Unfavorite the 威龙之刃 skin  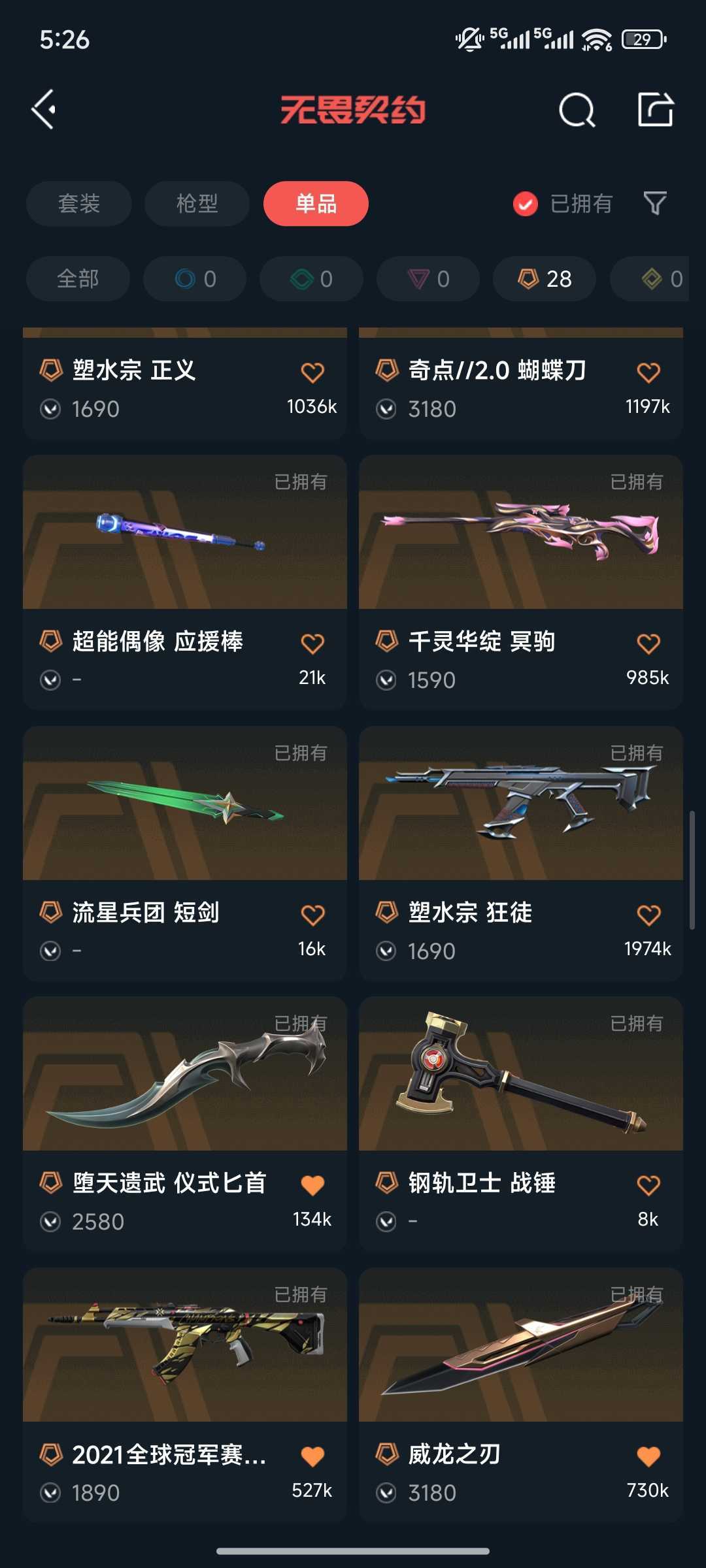click(648, 1456)
